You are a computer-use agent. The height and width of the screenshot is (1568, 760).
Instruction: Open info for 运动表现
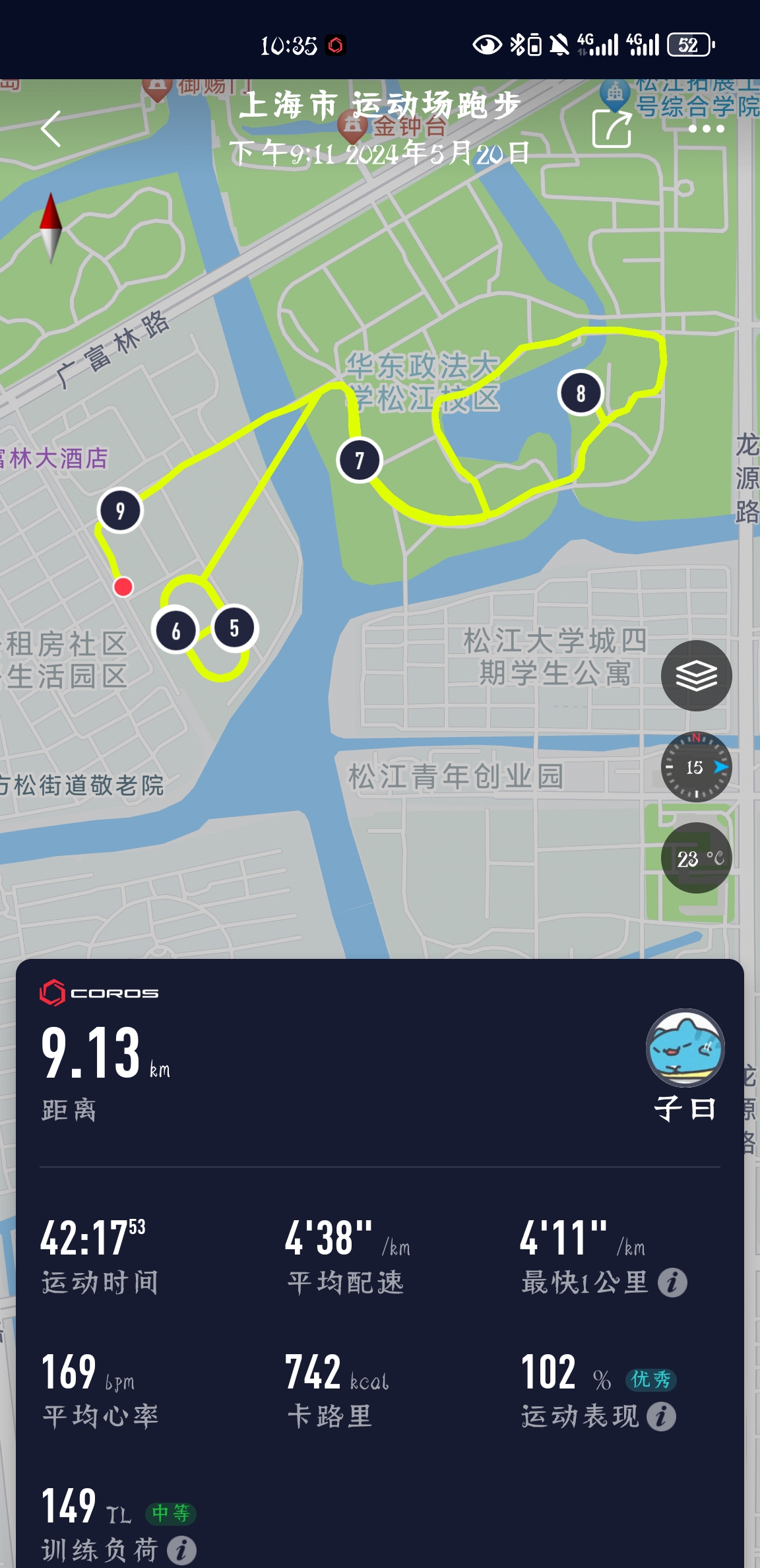[661, 1417]
